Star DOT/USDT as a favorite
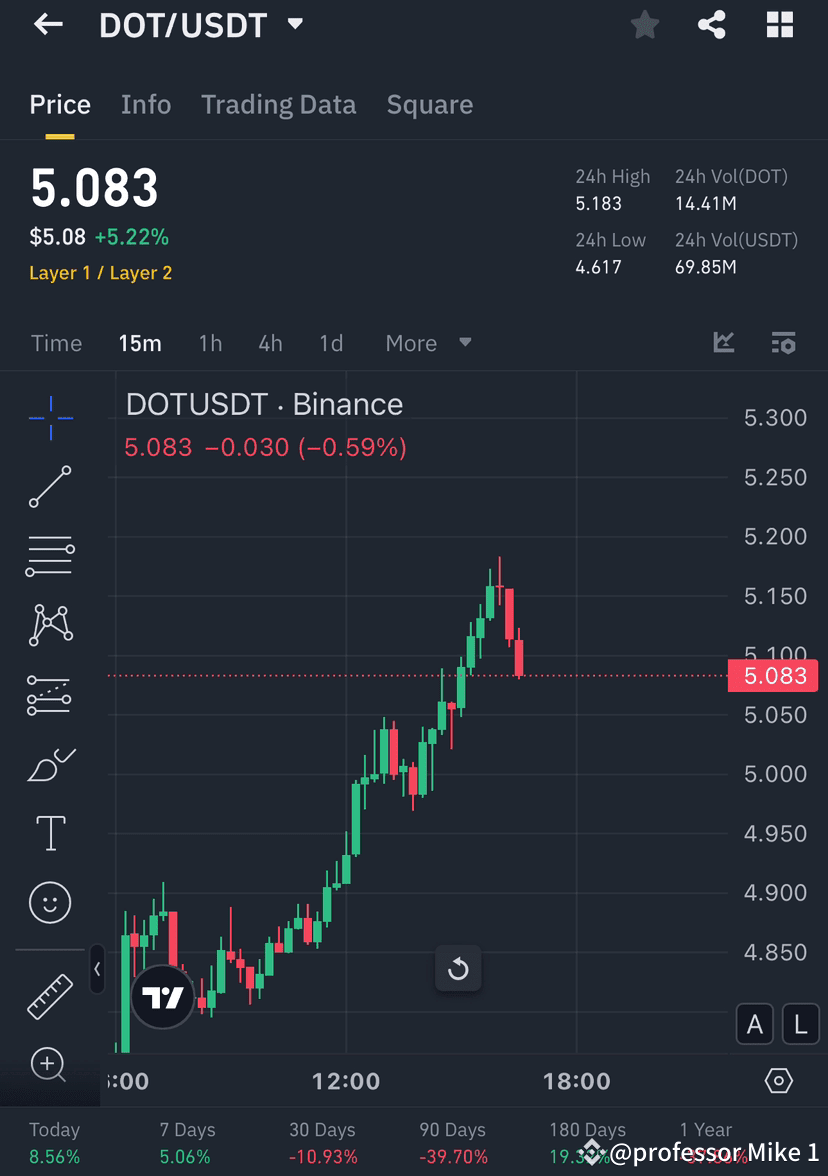Image resolution: width=828 pixels, height=1176 pixels. tap(644, 25)
